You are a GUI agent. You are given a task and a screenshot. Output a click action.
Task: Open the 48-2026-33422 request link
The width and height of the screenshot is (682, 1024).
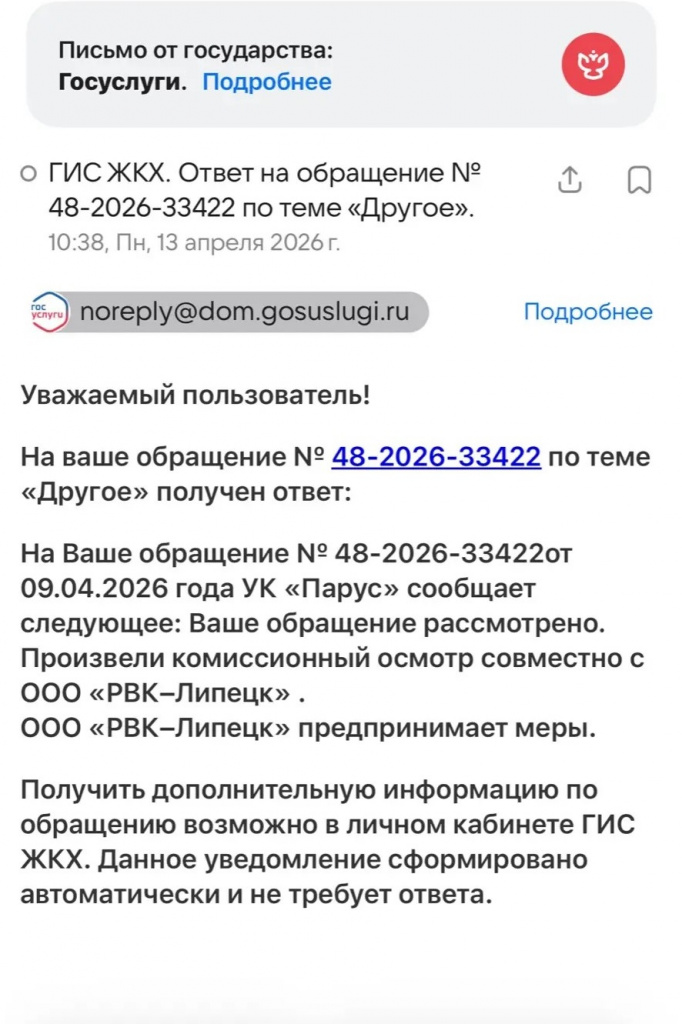(436, 457)
